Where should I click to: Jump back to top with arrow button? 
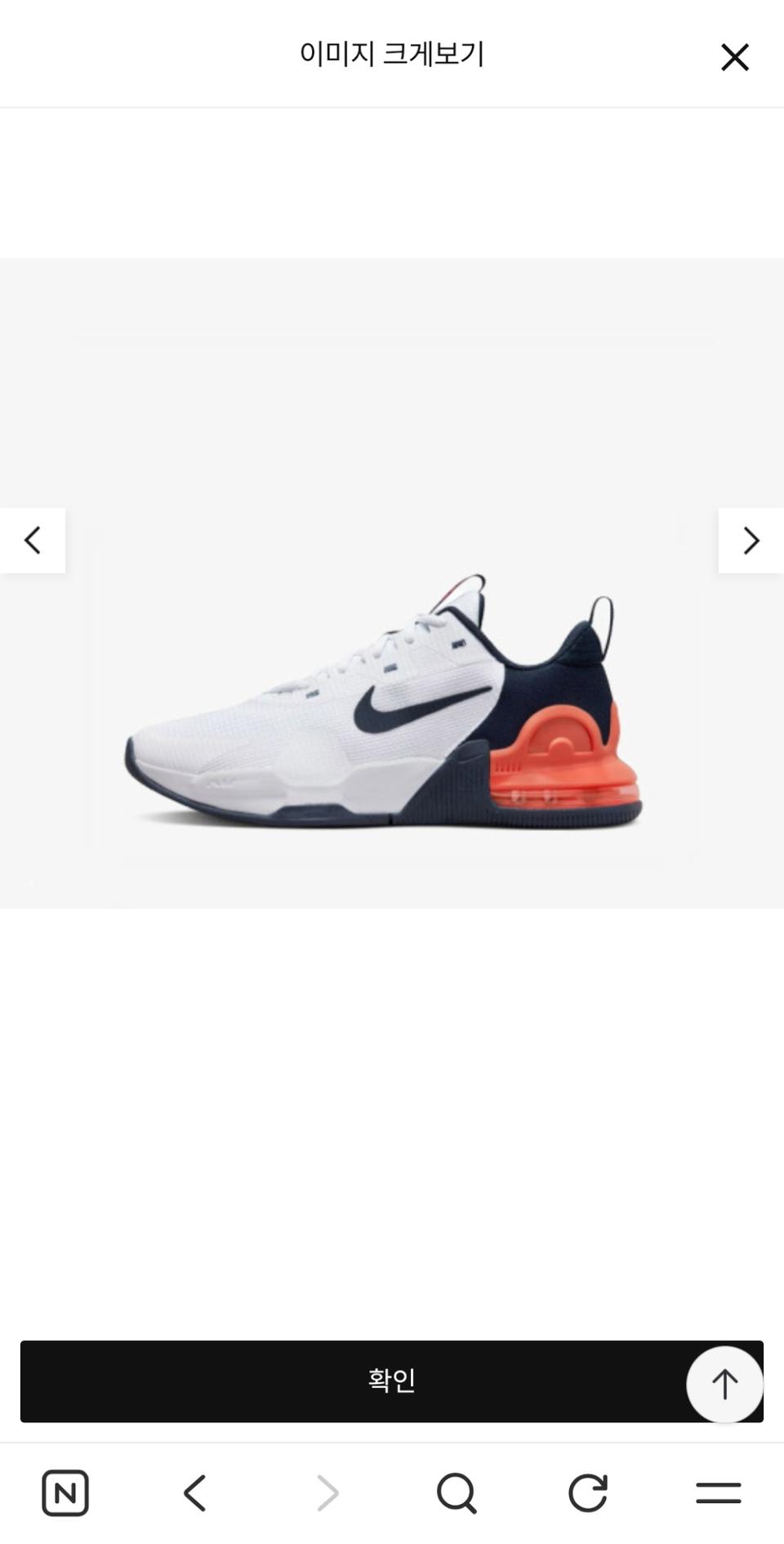pyautogui.click(x=724, y=1384)
